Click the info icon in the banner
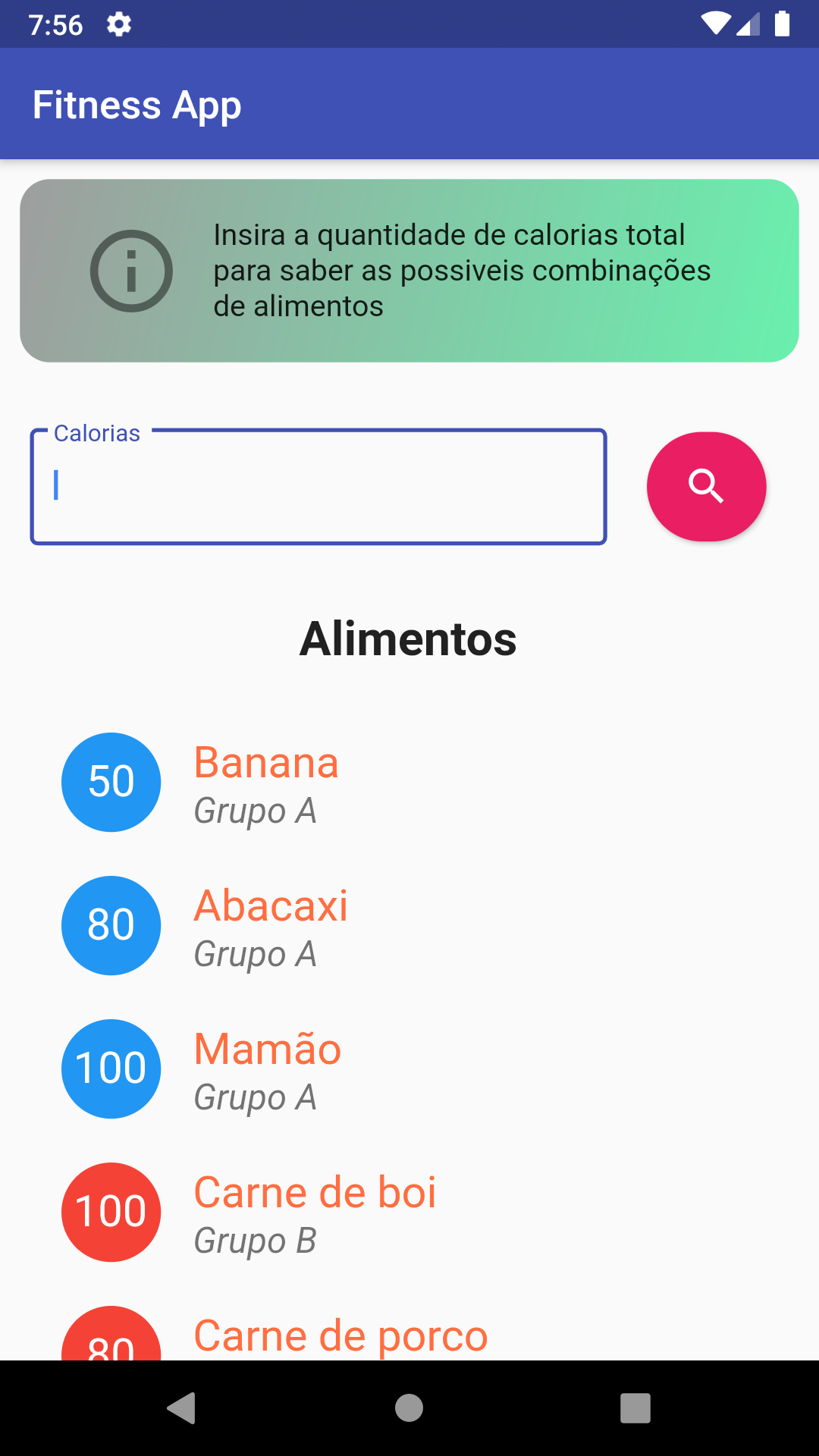 click(131, 271)
